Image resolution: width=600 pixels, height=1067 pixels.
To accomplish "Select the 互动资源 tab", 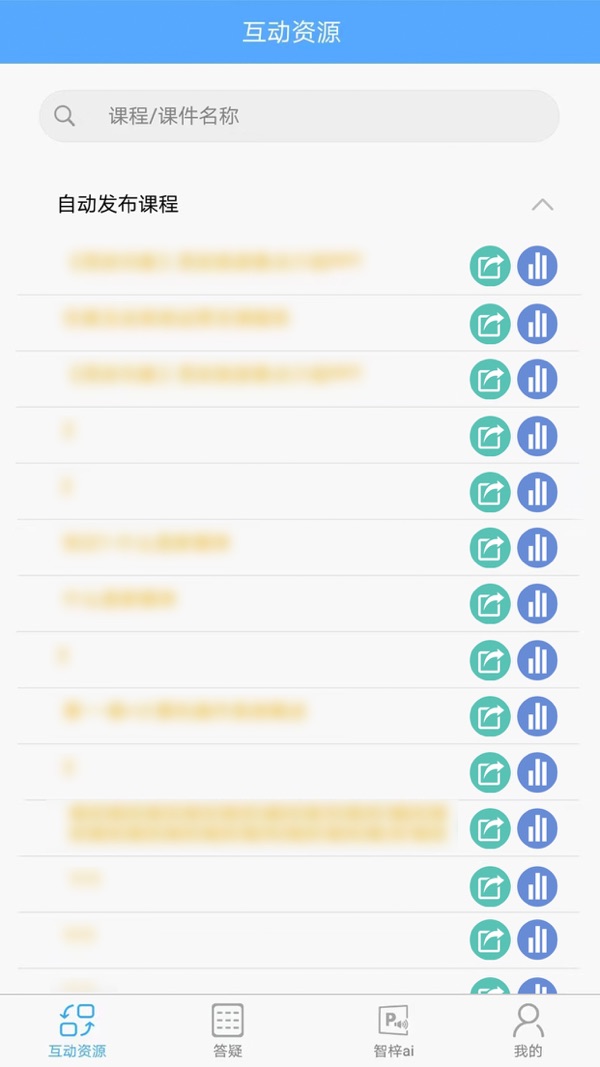I will (77, 1030).
